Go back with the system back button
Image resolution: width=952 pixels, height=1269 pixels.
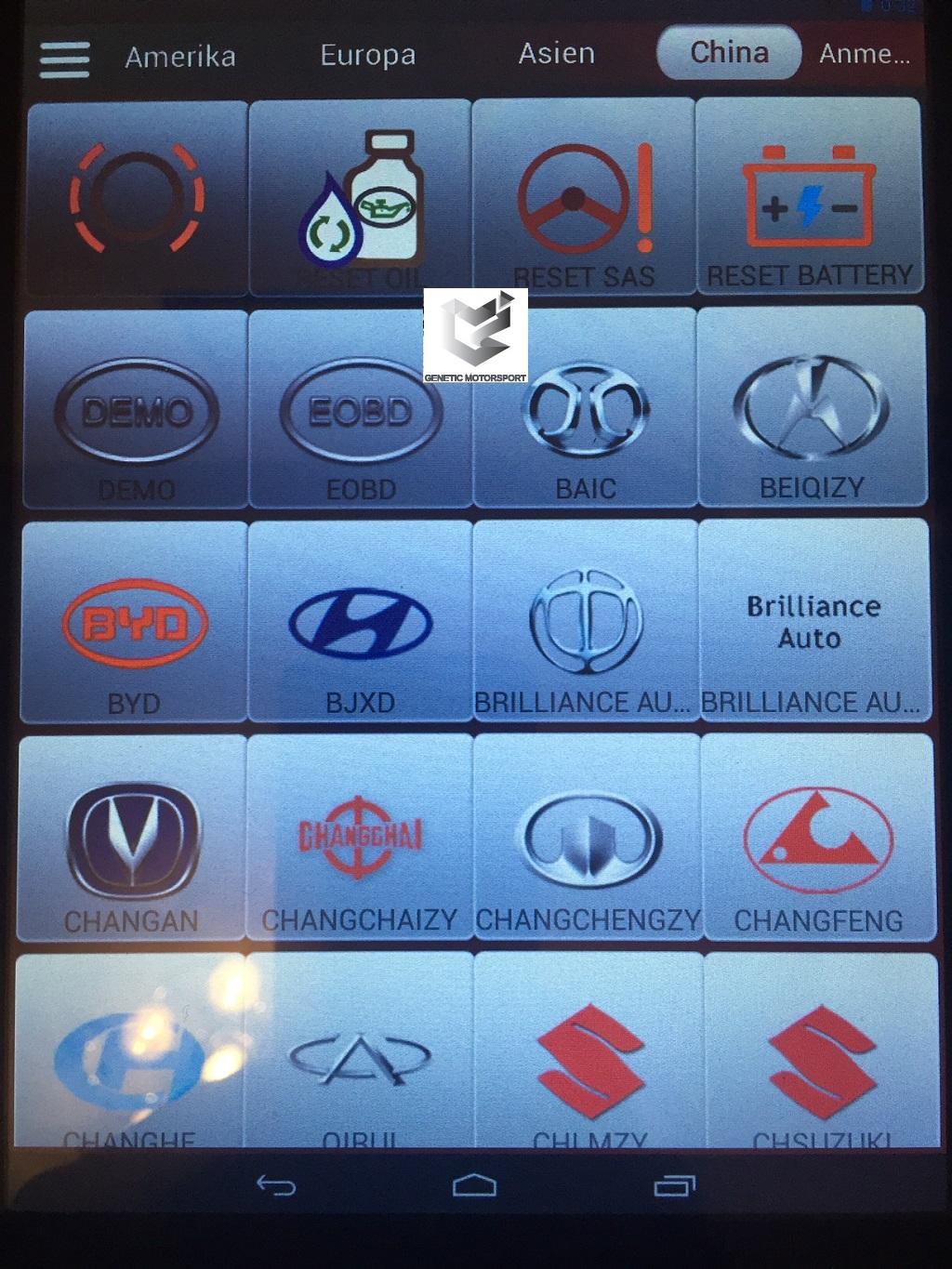coord(275,1185)
